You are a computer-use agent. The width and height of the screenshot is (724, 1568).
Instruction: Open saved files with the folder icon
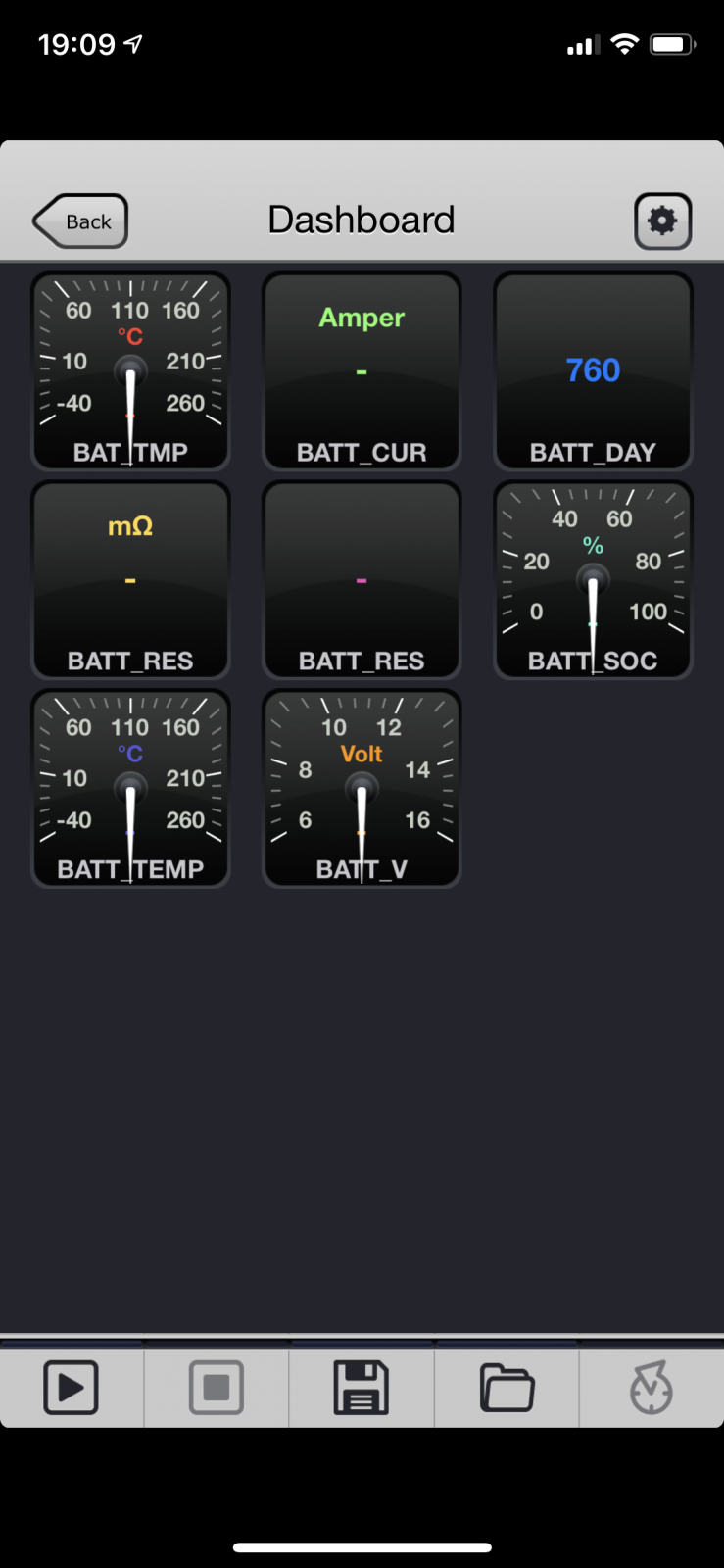click(507, 1388)
